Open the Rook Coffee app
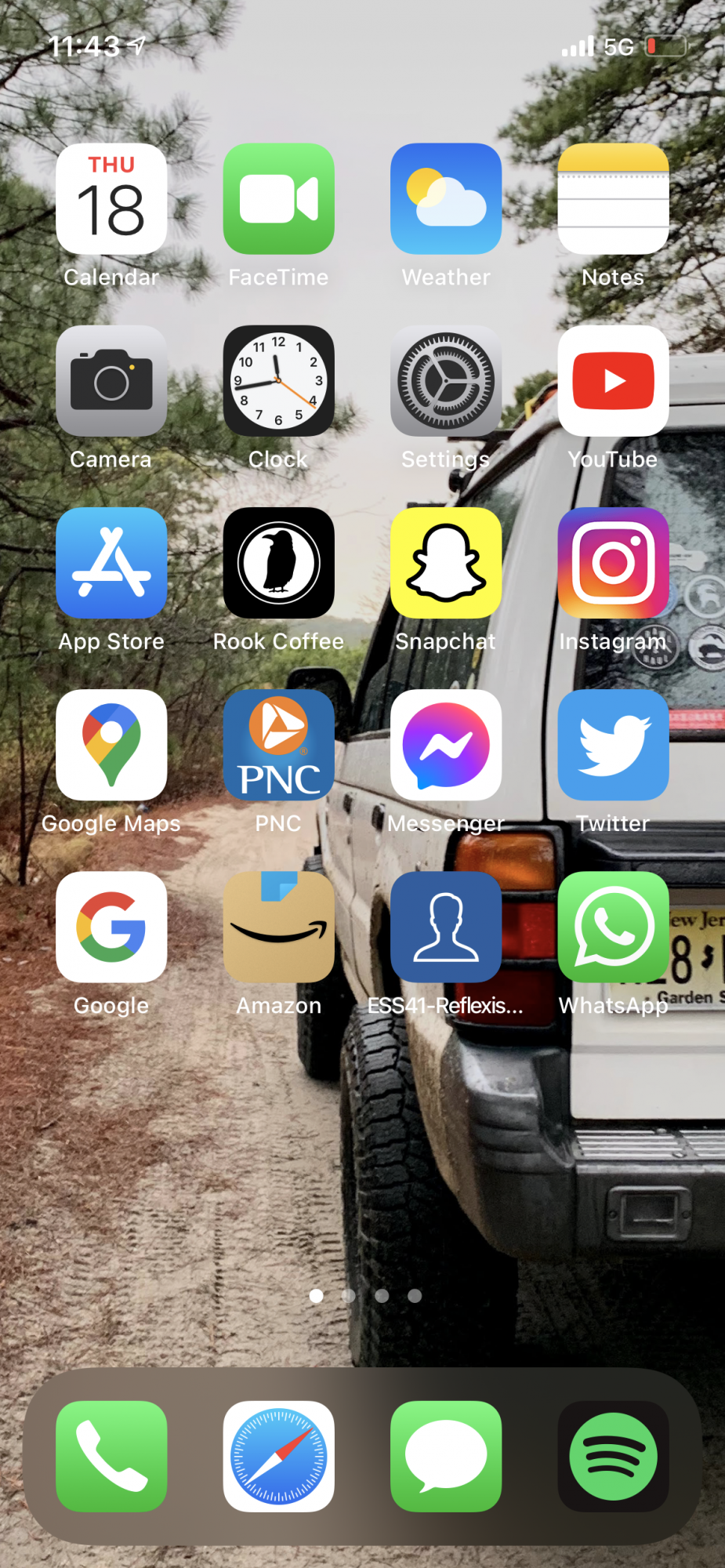 [x=278, y=563]
